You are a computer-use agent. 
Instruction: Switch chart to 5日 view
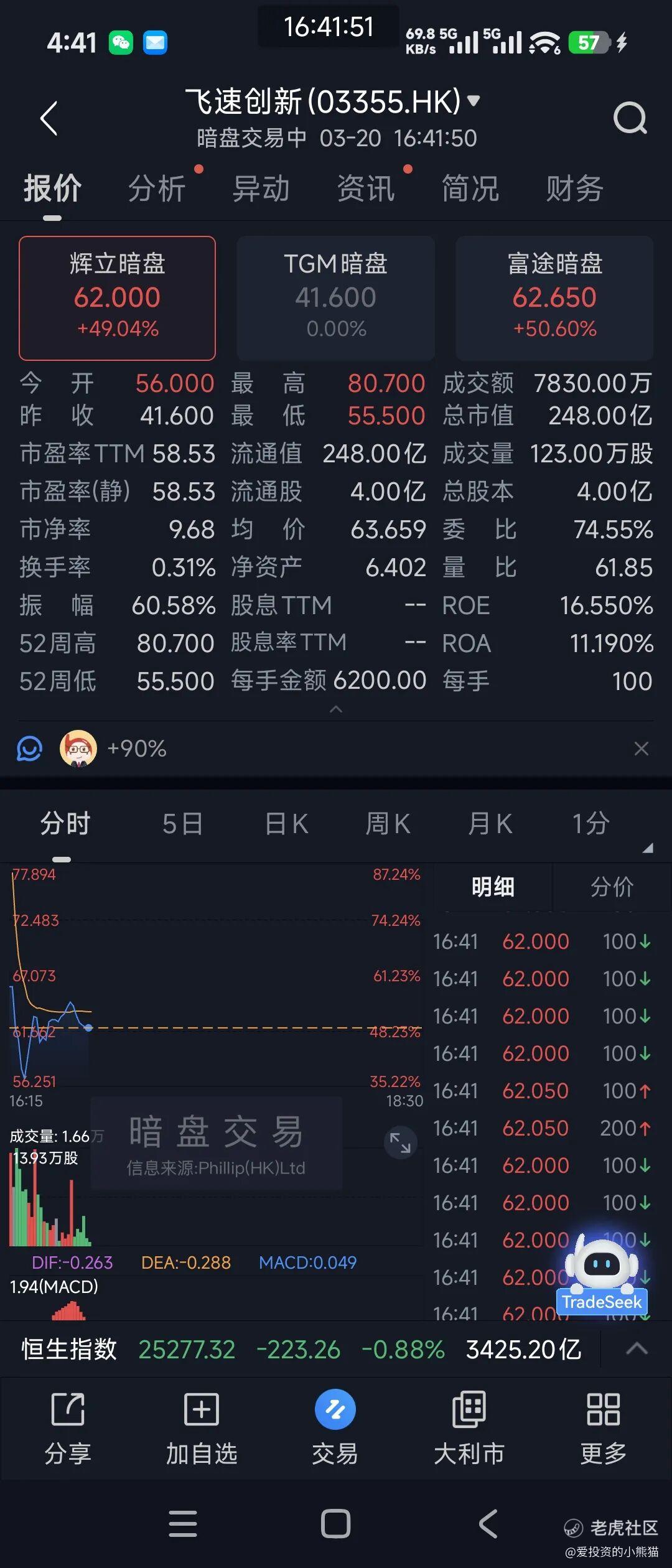[182, 824]
